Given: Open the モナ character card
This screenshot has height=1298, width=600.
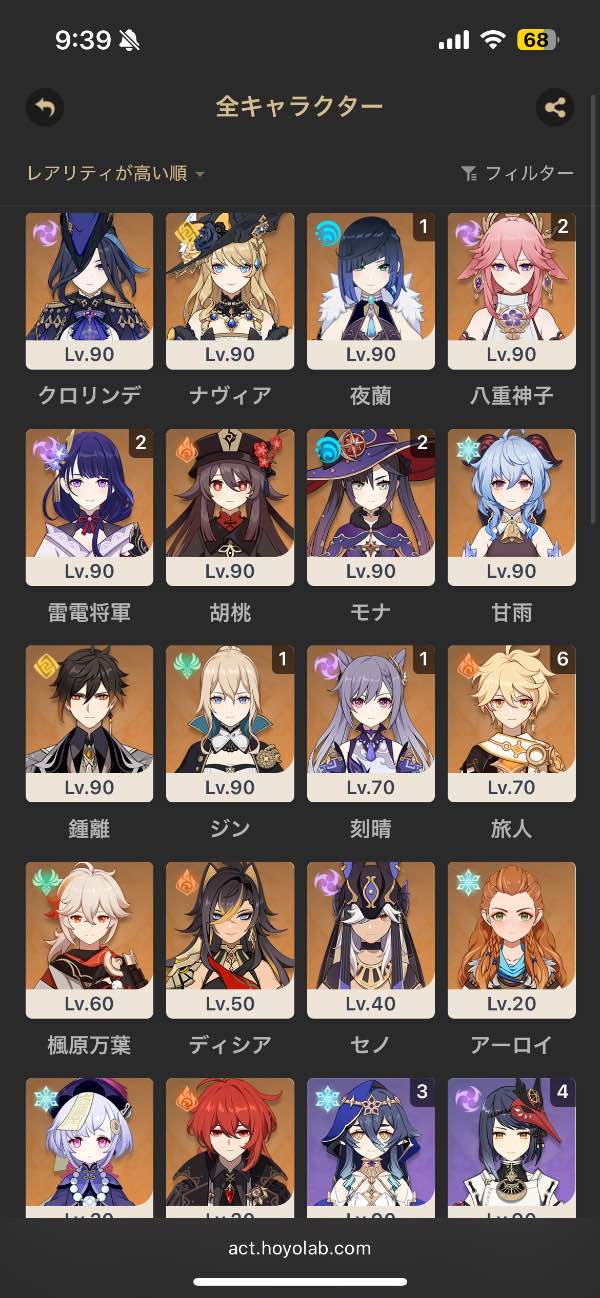Looking at the screenshot, I should [370, 507].
